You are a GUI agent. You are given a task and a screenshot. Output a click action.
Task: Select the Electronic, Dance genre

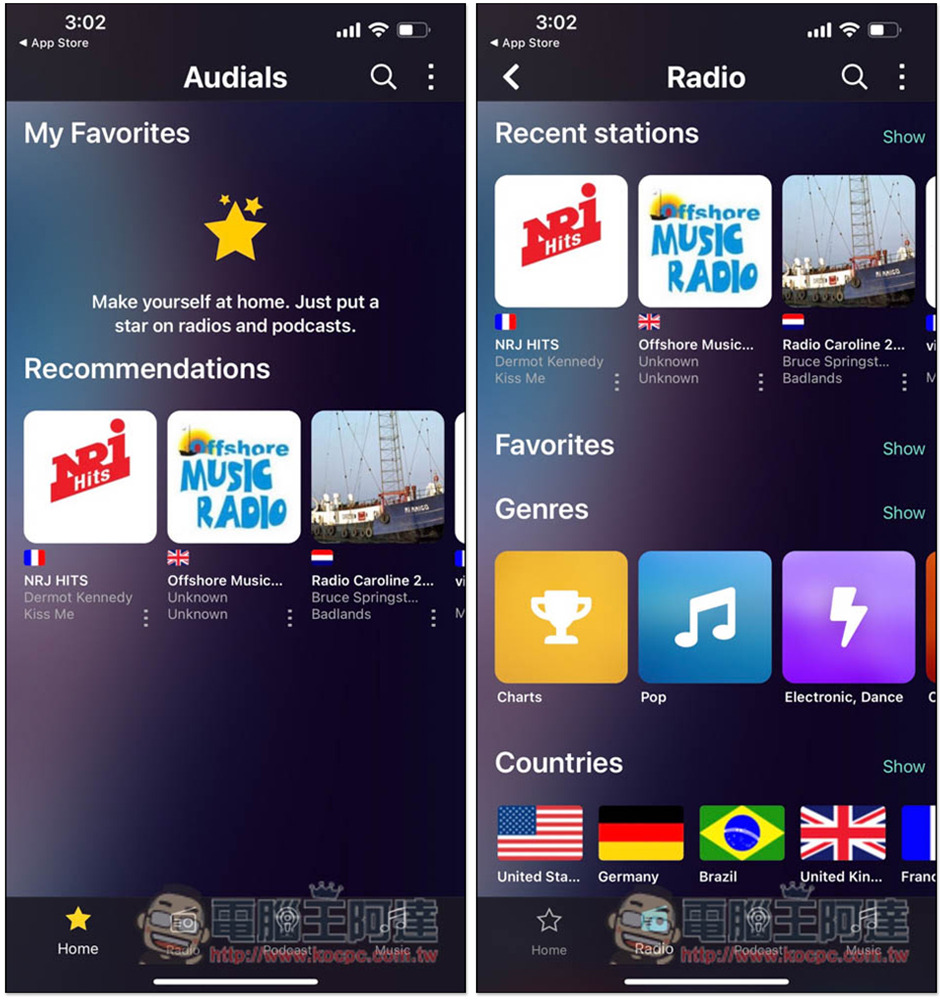(848, 617)
